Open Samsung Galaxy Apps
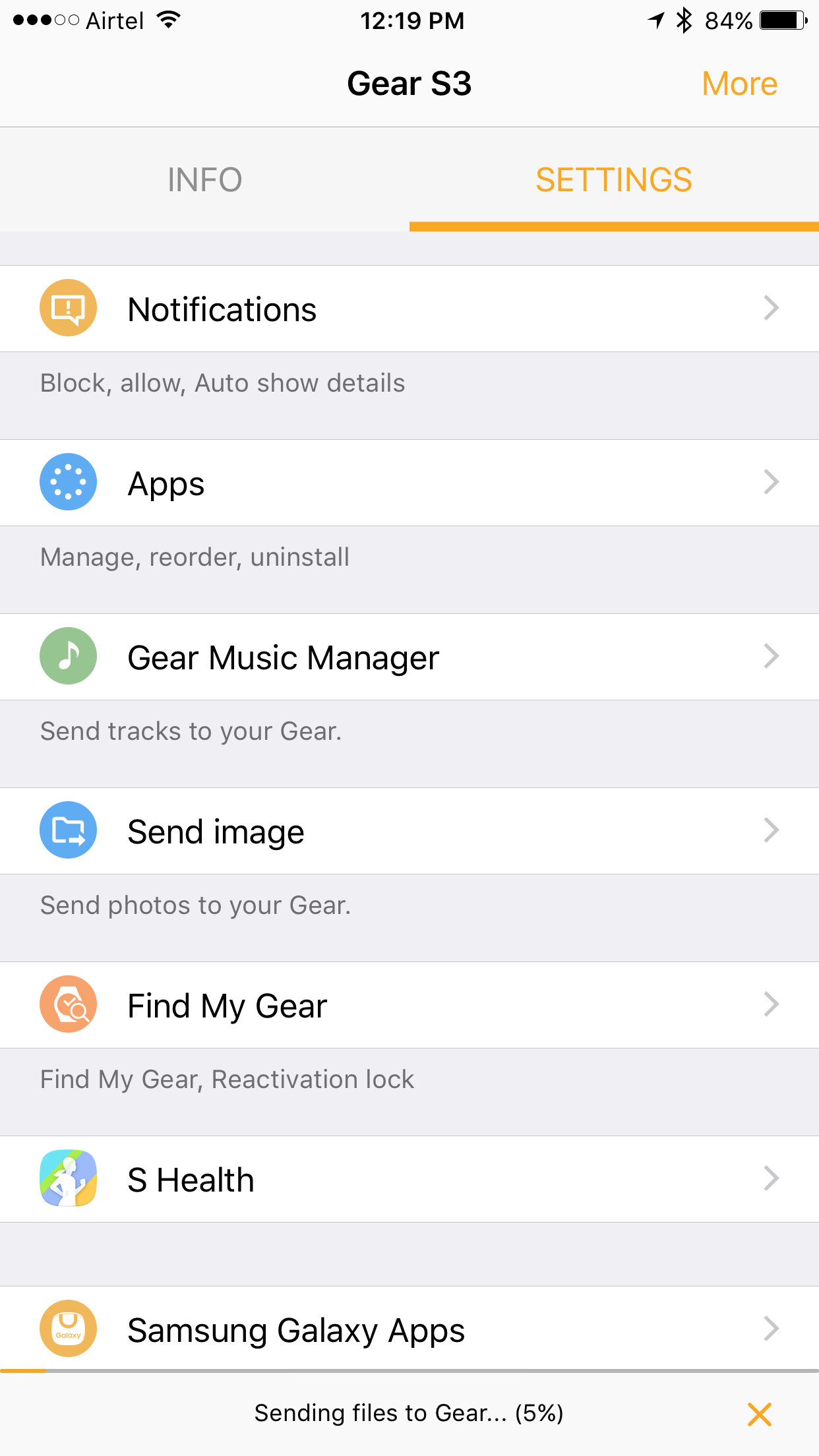 coord(409,1328)
